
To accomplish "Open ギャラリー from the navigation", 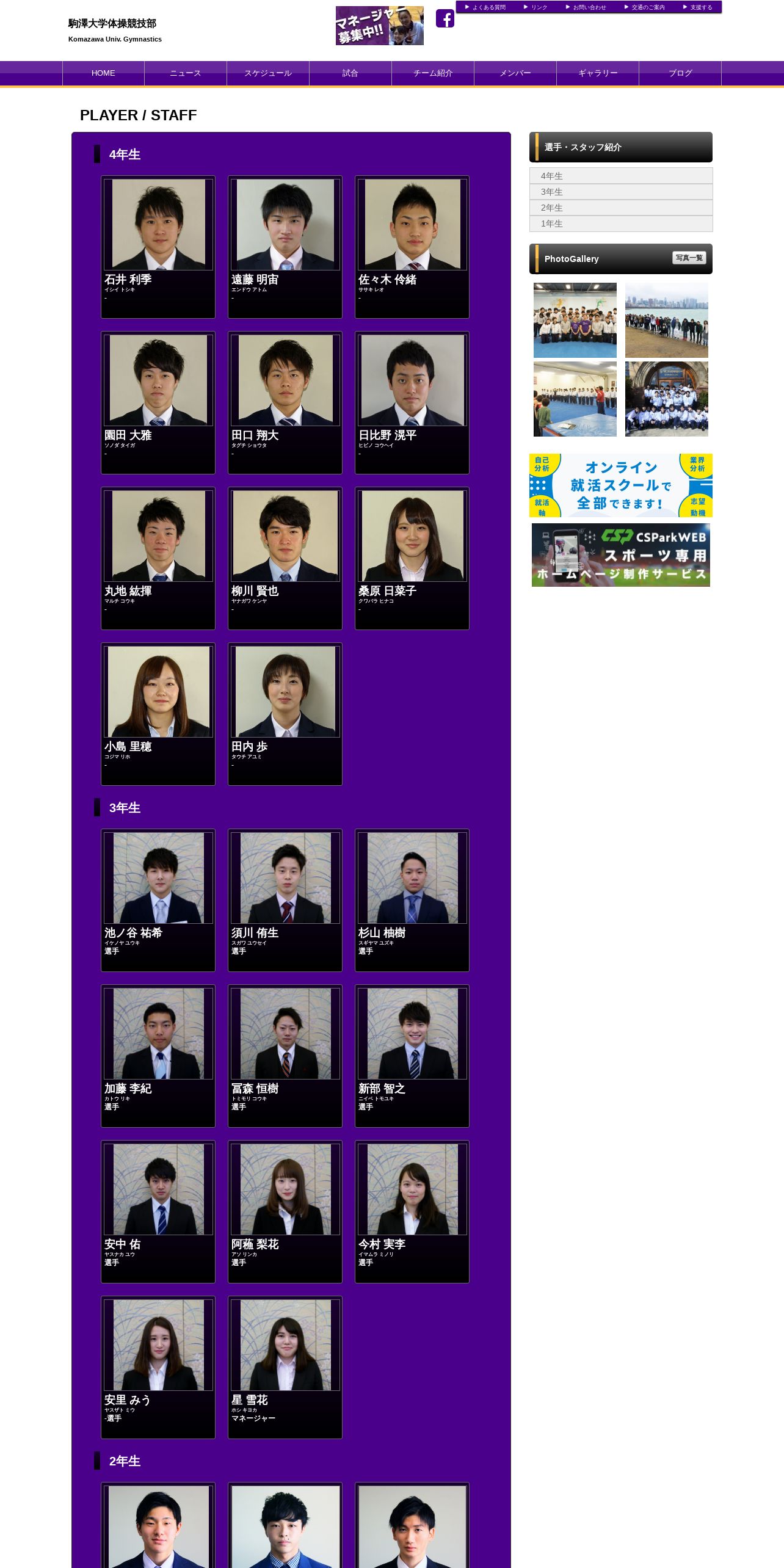I will pos(598,73).
